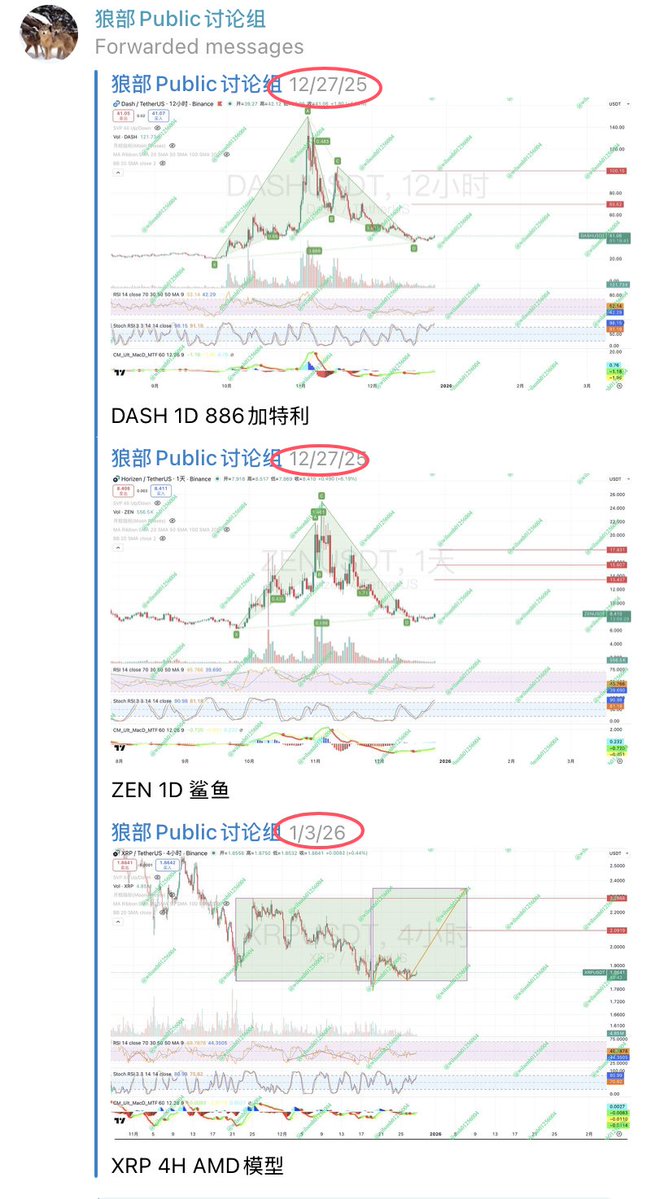Open forwarded source name above the DASH chart
Screen dimensions: 664x1199
(196, 85)
